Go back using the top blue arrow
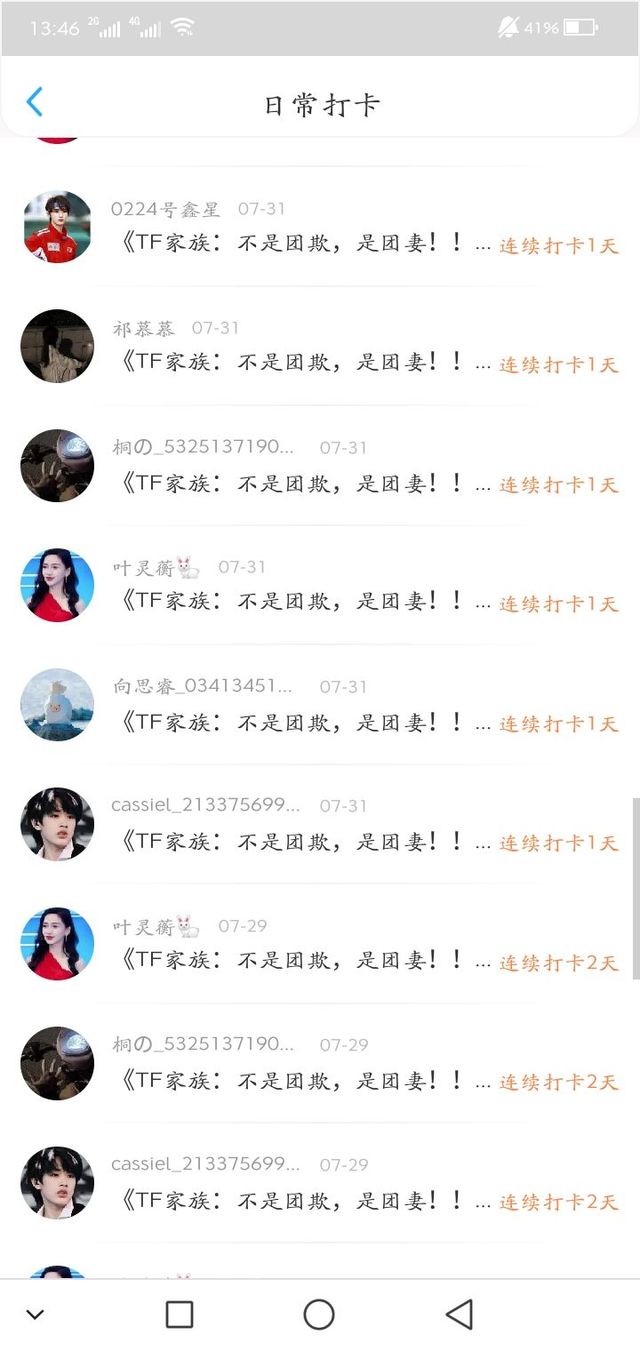Viewport: 640px width, 1351px height. [35, 102]
